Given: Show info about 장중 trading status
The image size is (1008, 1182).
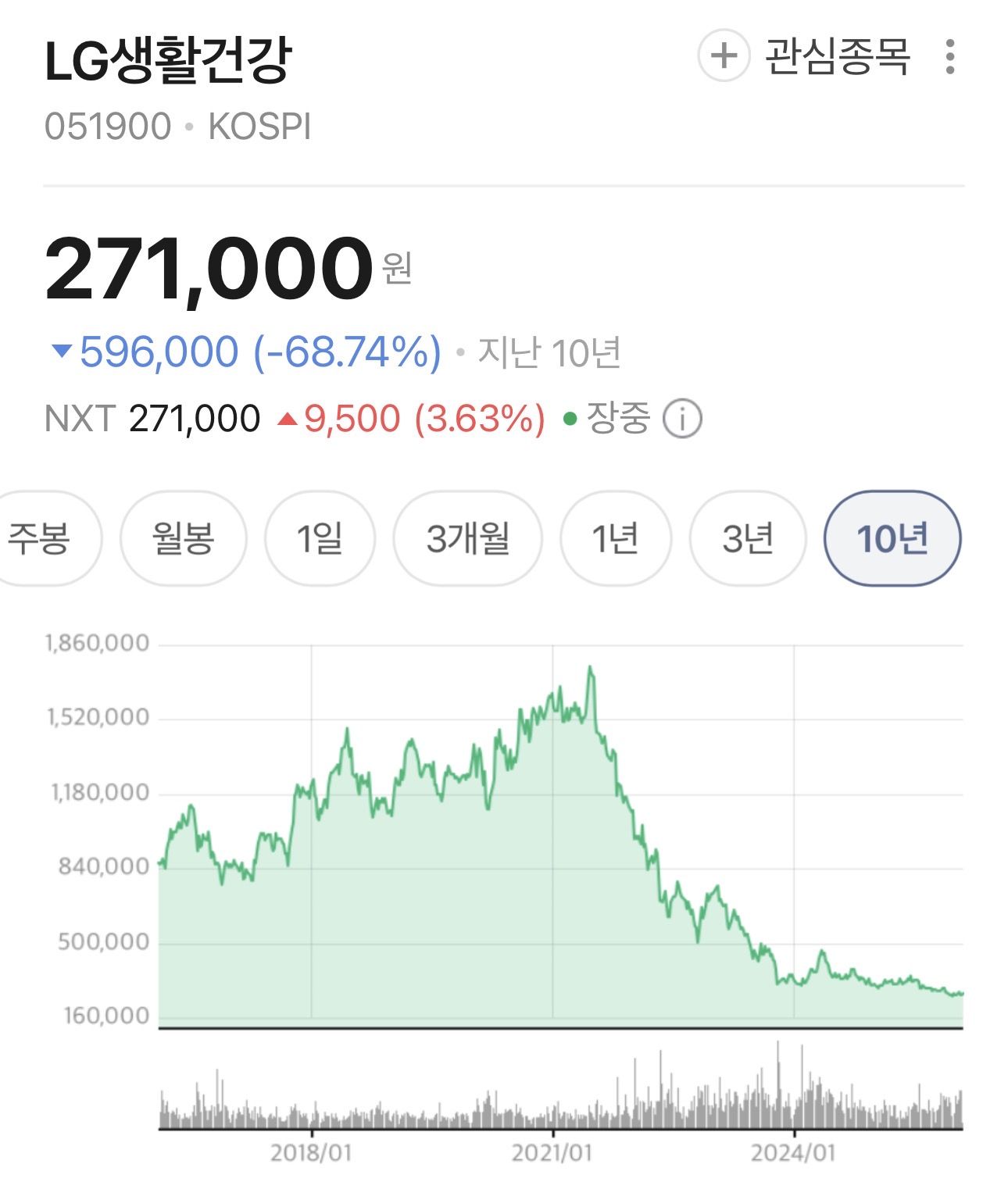Looking at the screenshot, I should pyautogui.click(x=682, y=419).
